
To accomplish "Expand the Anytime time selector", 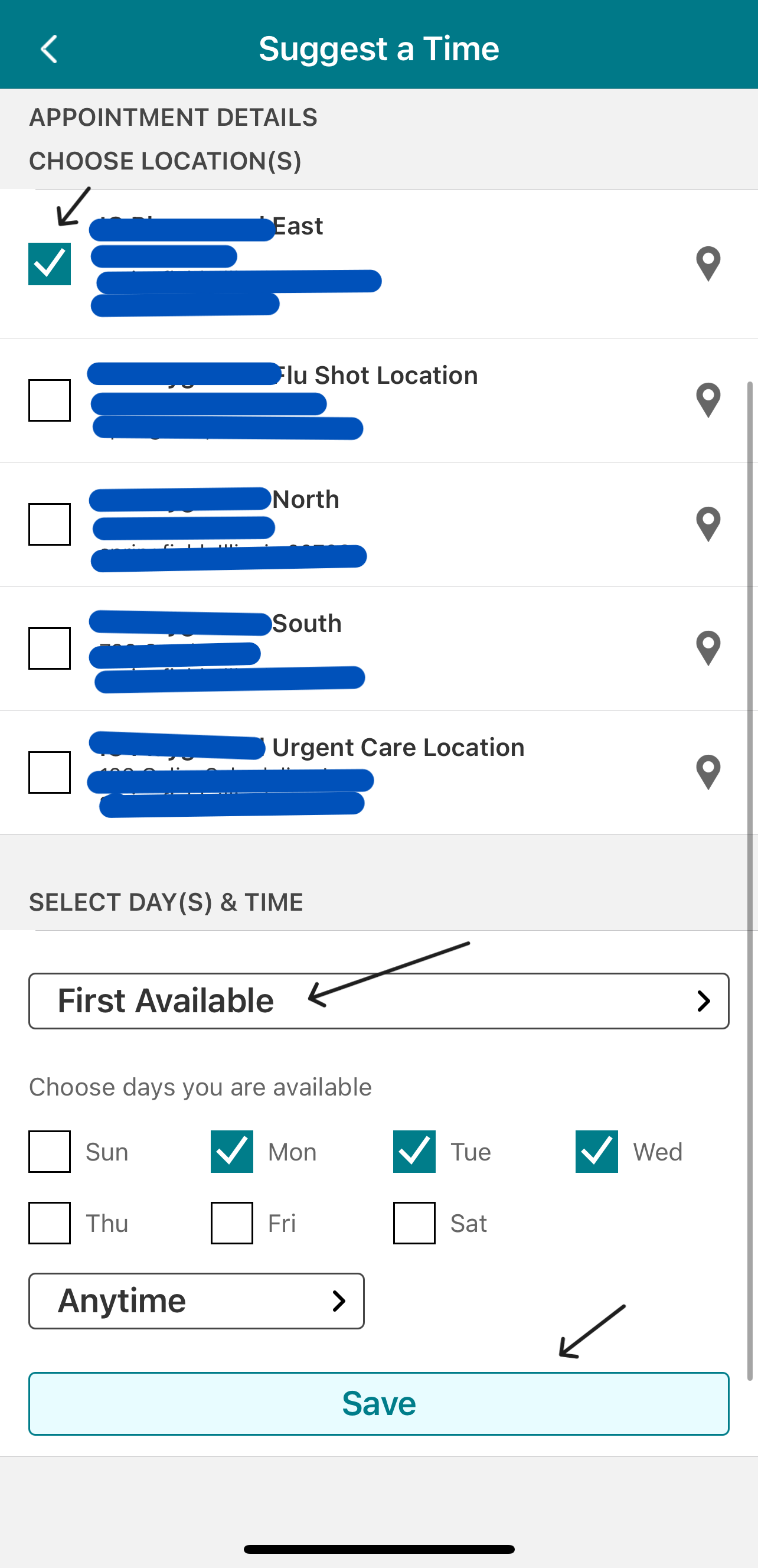I will tap(196, 1301).
